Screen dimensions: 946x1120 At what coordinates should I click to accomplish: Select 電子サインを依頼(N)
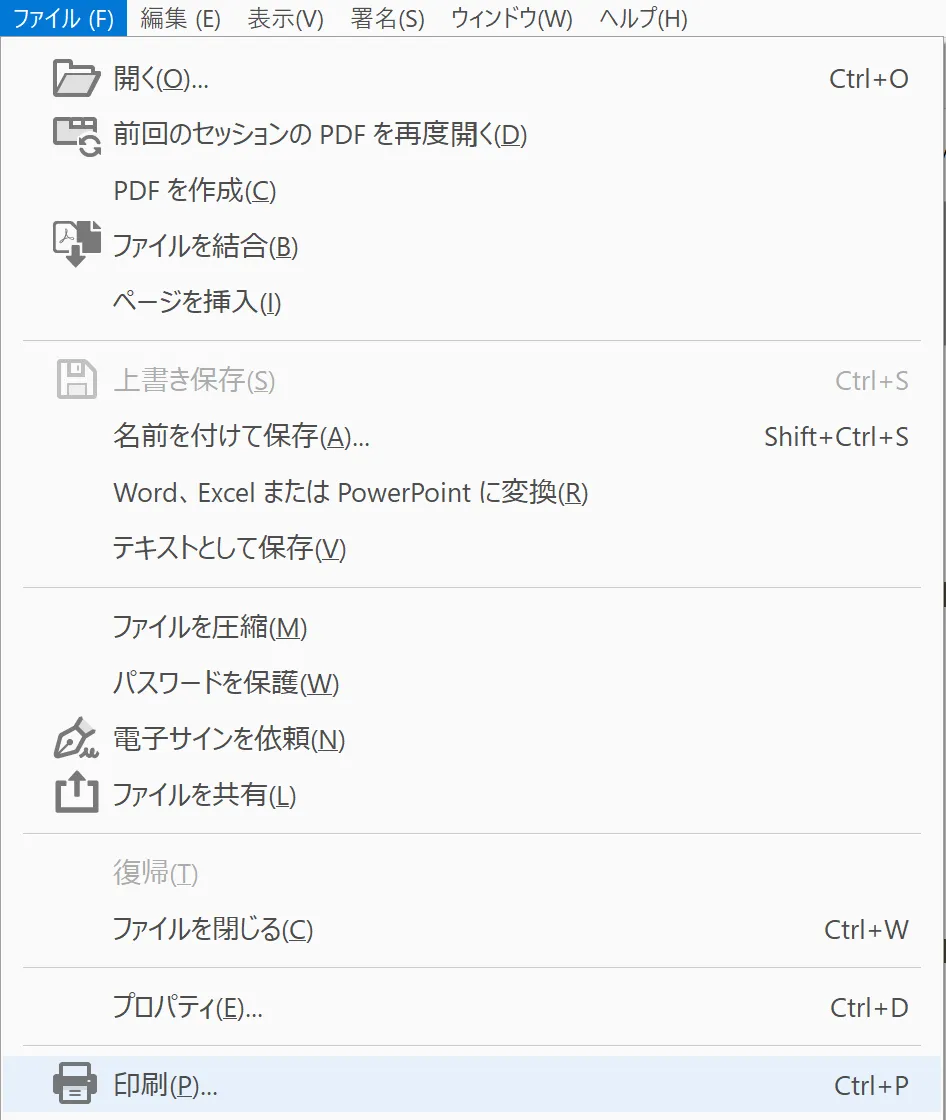(x=472, y=739)
